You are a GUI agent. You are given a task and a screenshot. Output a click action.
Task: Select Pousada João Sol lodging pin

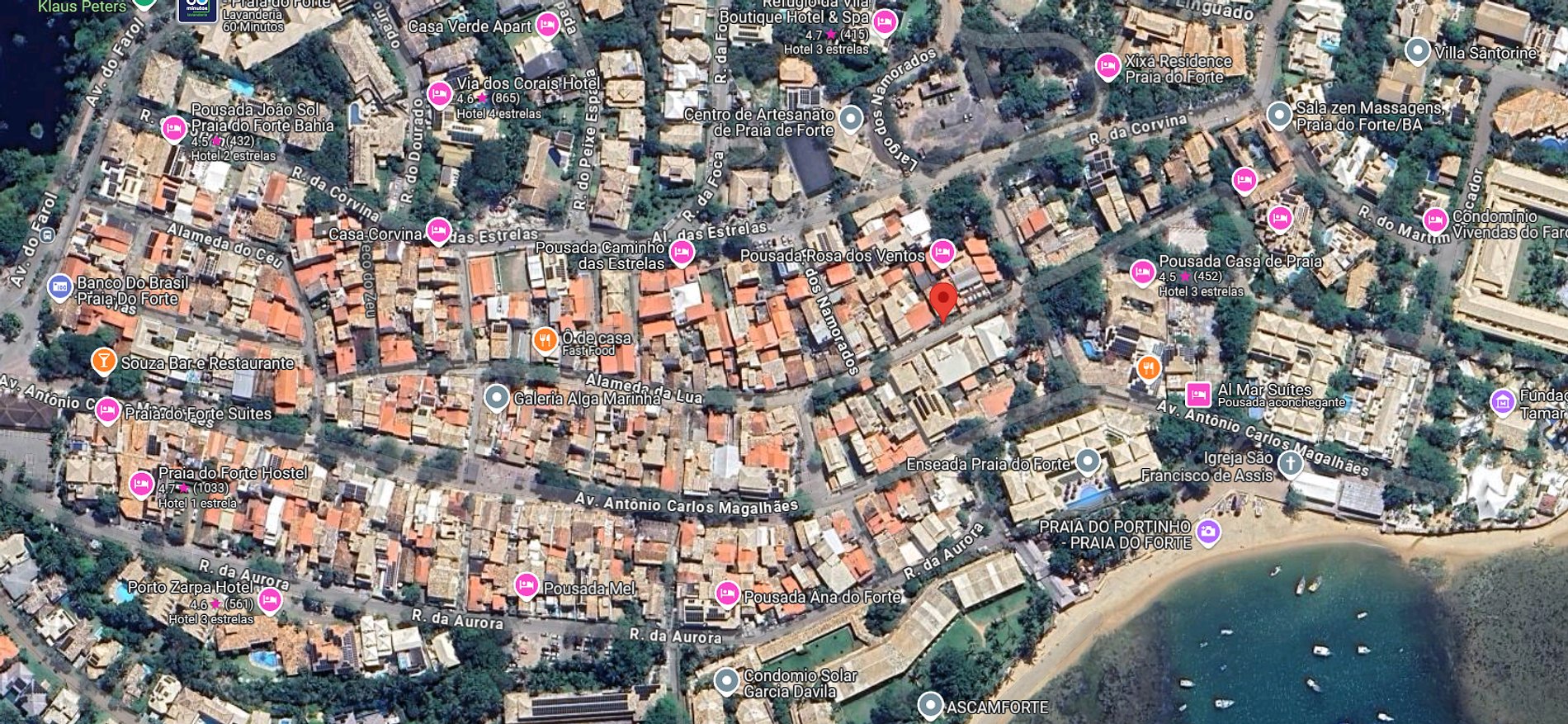[173, 128]
